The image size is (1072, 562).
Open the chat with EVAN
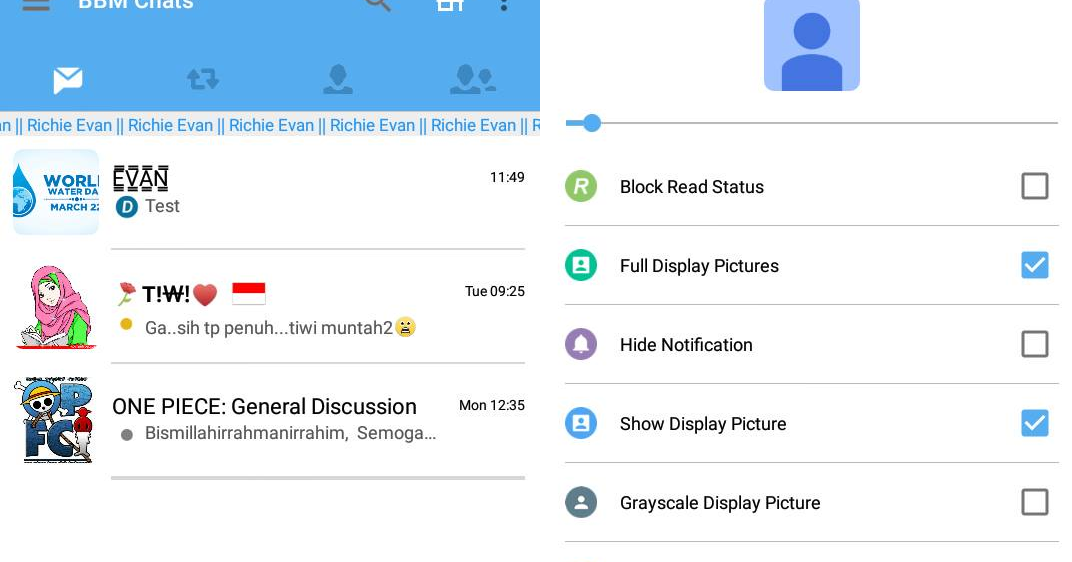pyautogui.click(x=269, y=192)
